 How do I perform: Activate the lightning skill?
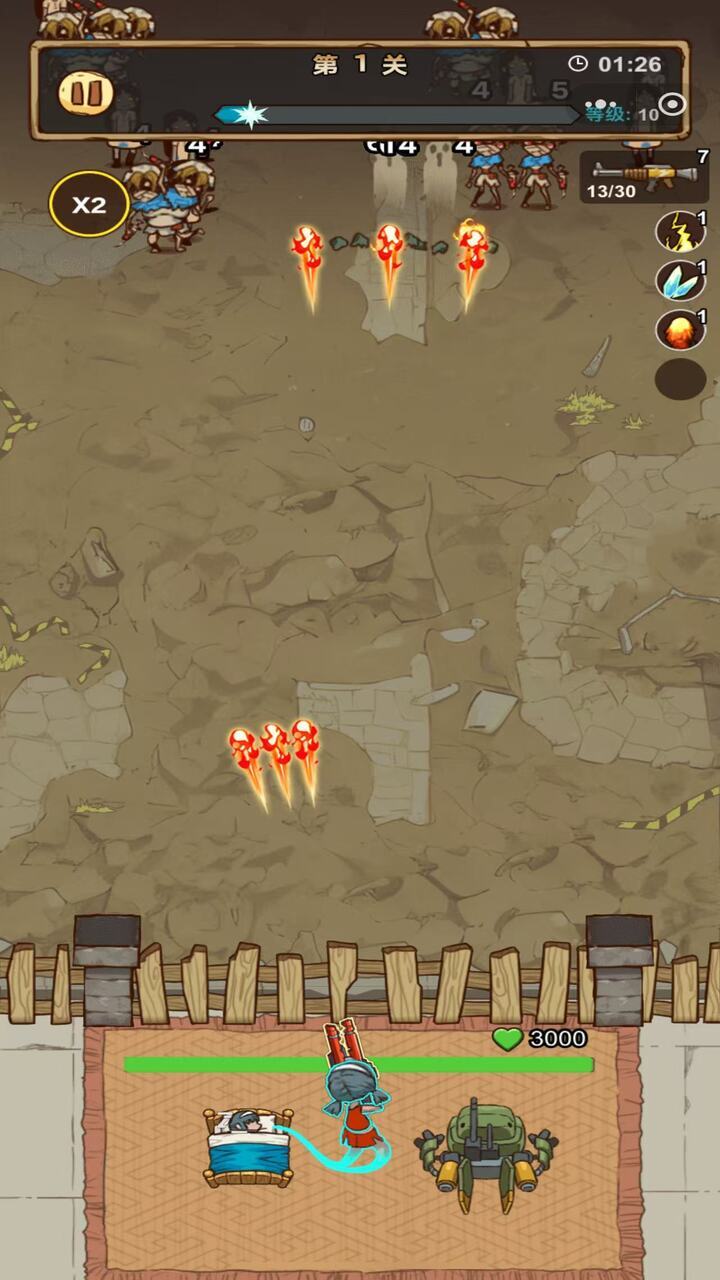pyautogui.click(x=680, y=232)
